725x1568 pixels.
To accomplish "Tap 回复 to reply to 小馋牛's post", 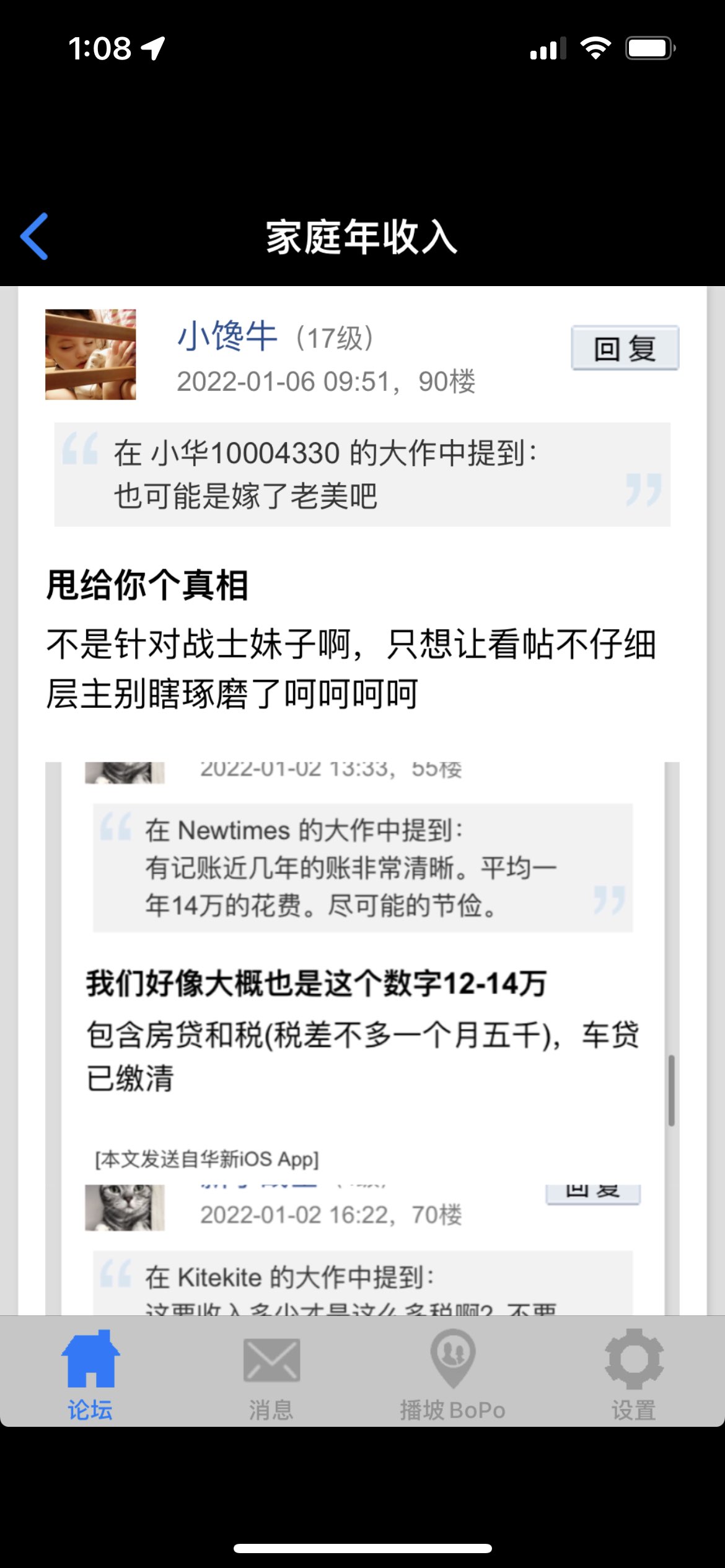I will pos(625,348).
